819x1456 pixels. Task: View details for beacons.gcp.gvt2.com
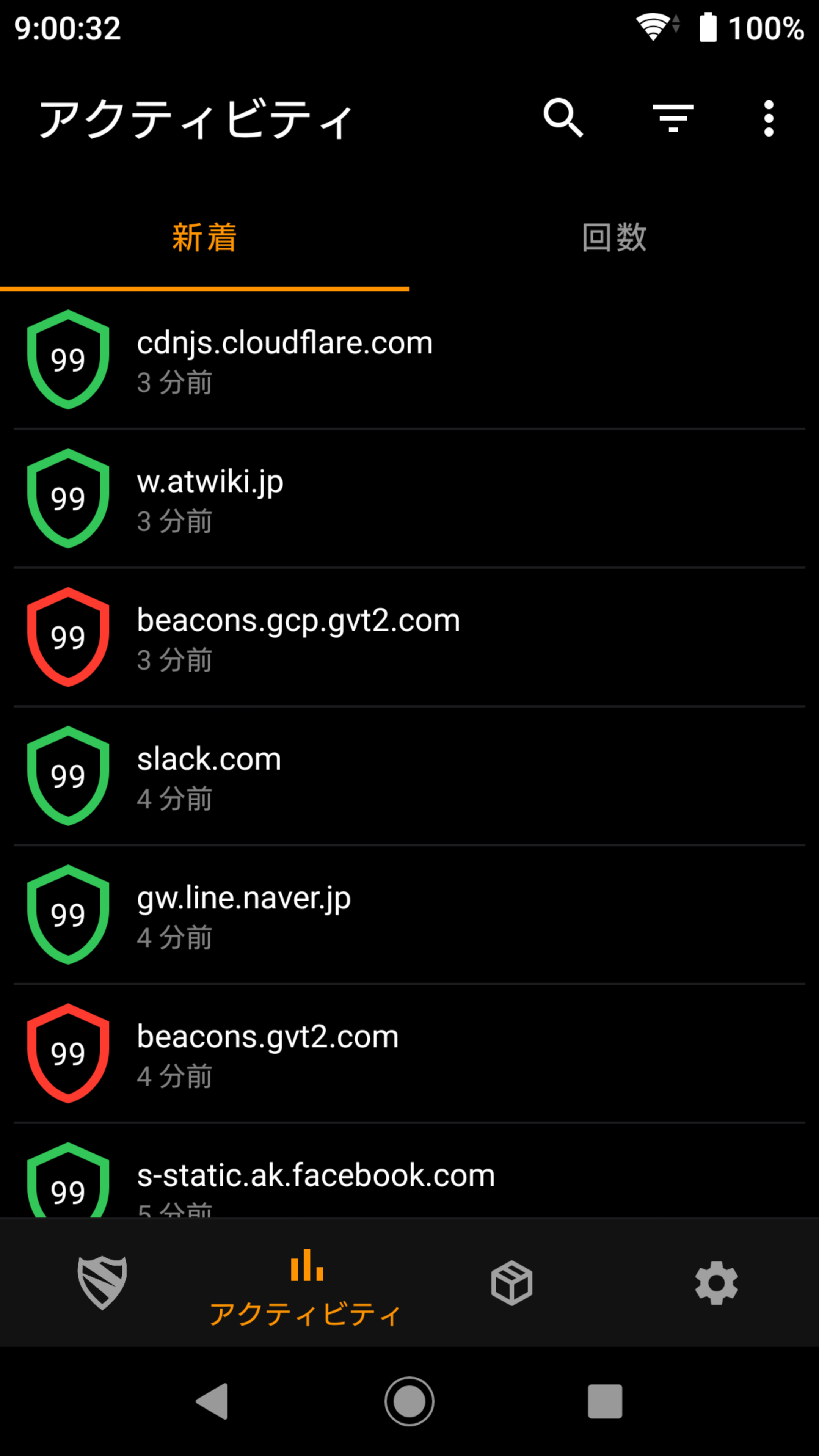(x=409, y=637)
